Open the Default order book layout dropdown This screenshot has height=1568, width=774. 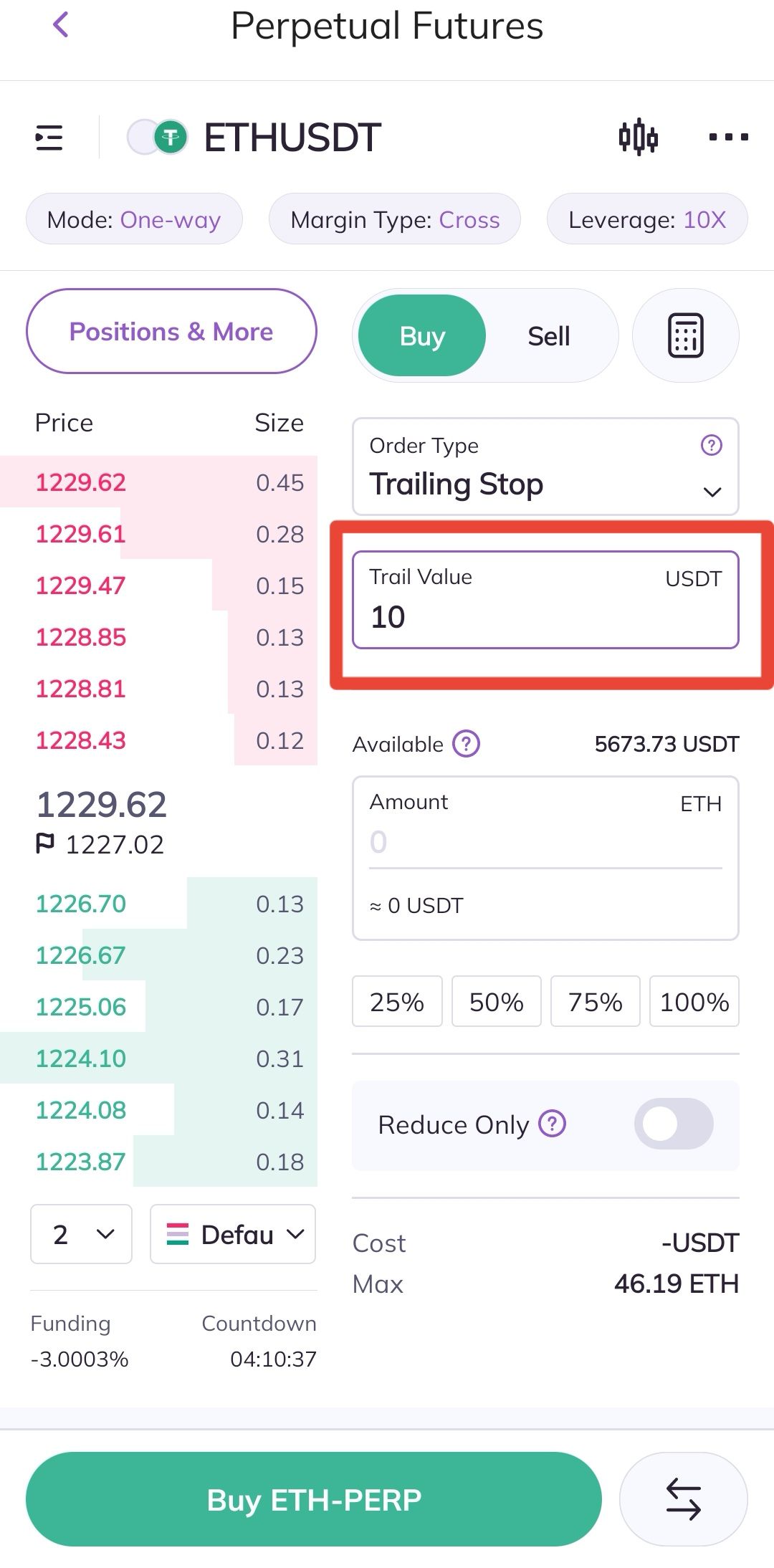coord(233,1234)
